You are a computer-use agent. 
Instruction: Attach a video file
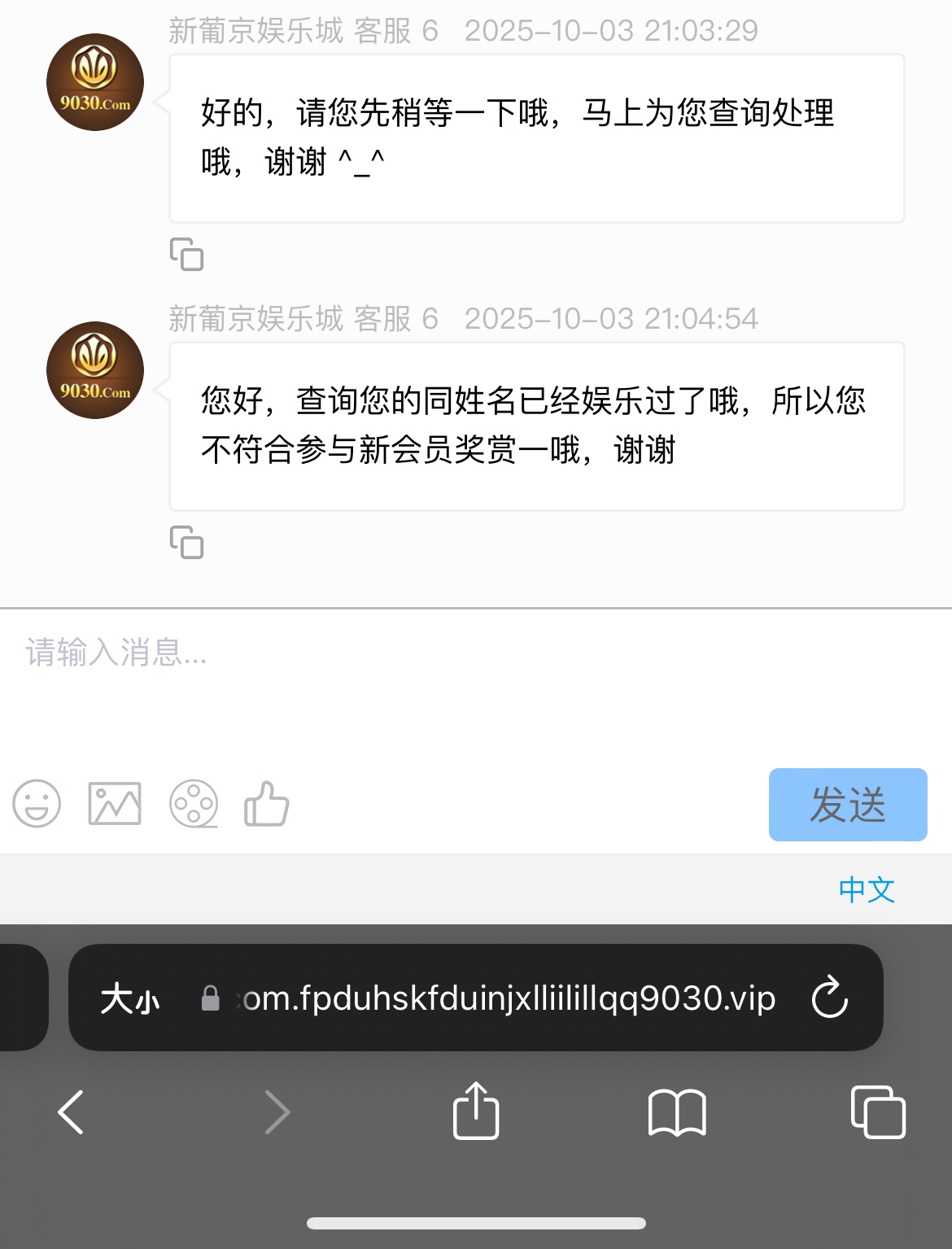coord(194,804)
